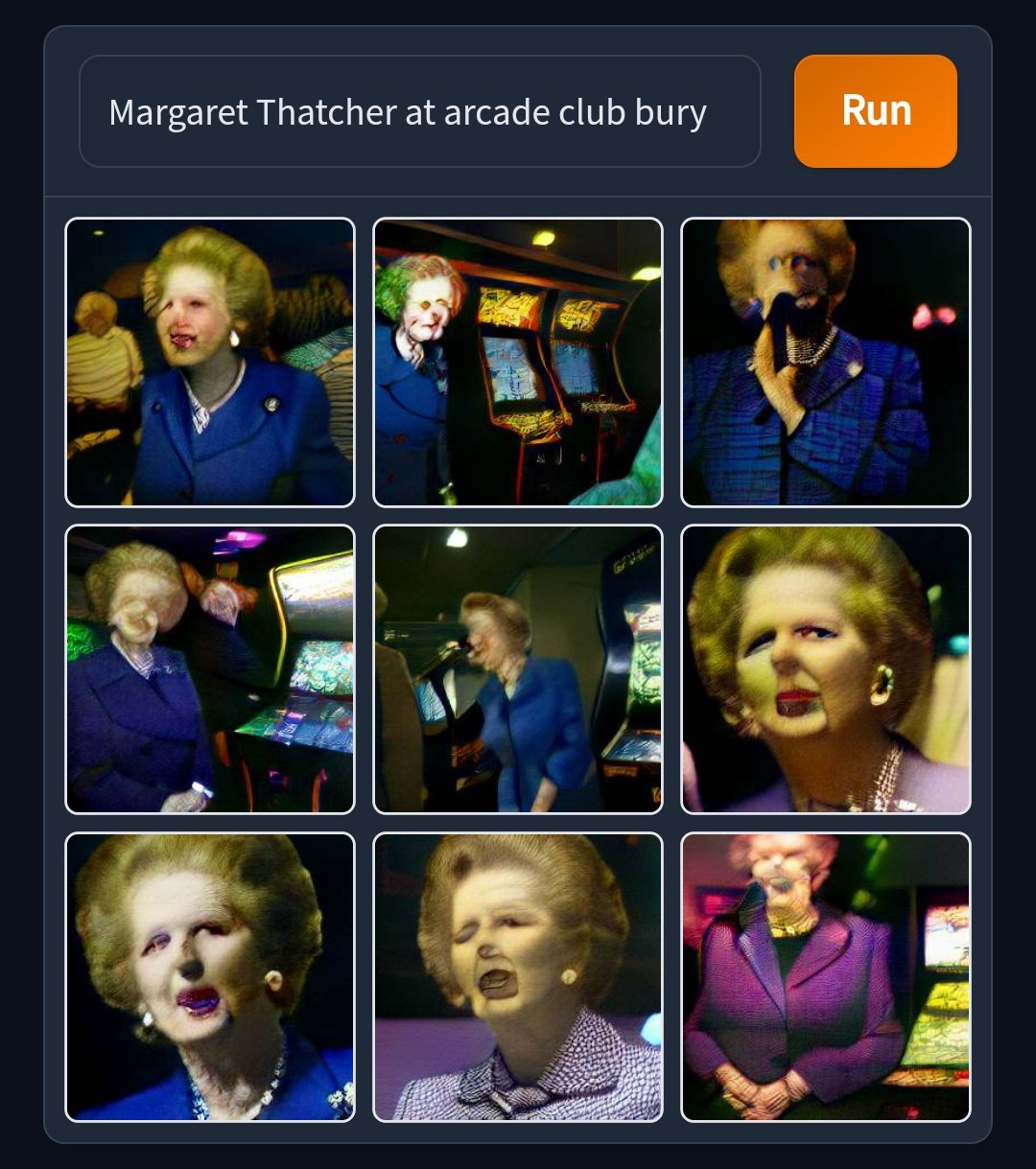This screenshot has width=1036, height=1169.
Task: Open the center image in the grid
Action: [518, 669]
